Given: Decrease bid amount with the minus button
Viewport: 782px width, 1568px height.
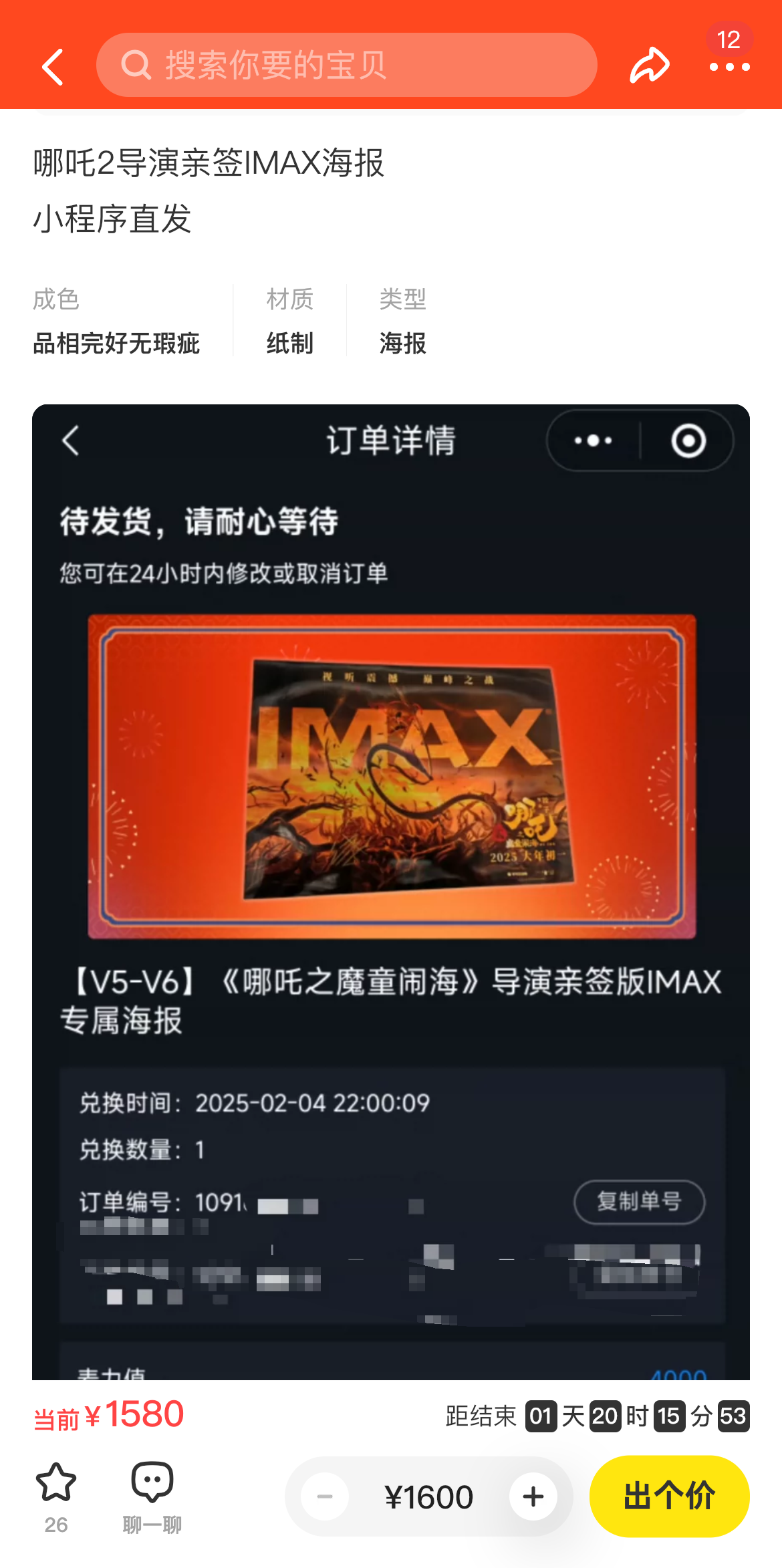Looking at the screenshot, I should pyautogui.click(x=325, y=1497).
